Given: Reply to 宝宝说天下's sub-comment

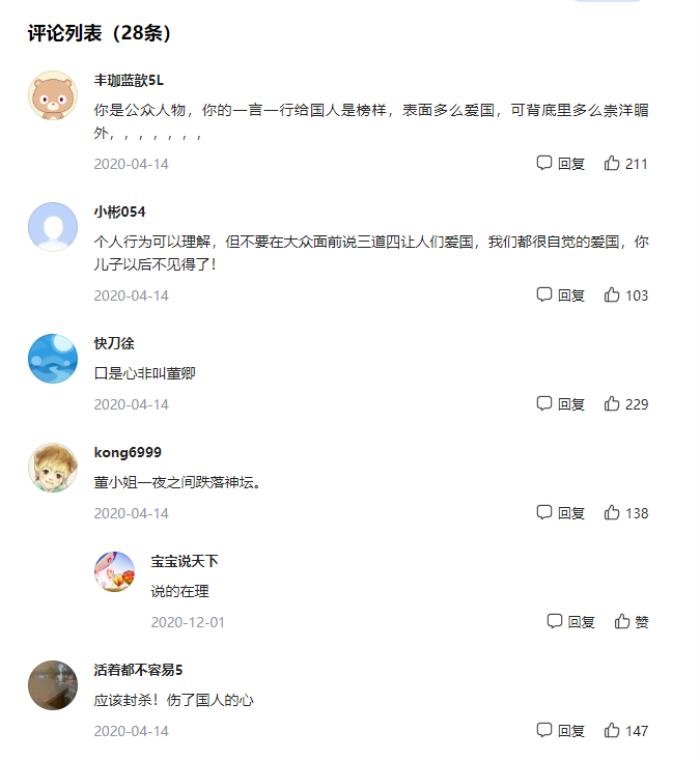Looking at the screenshot, I should click(x=571, y=622).
